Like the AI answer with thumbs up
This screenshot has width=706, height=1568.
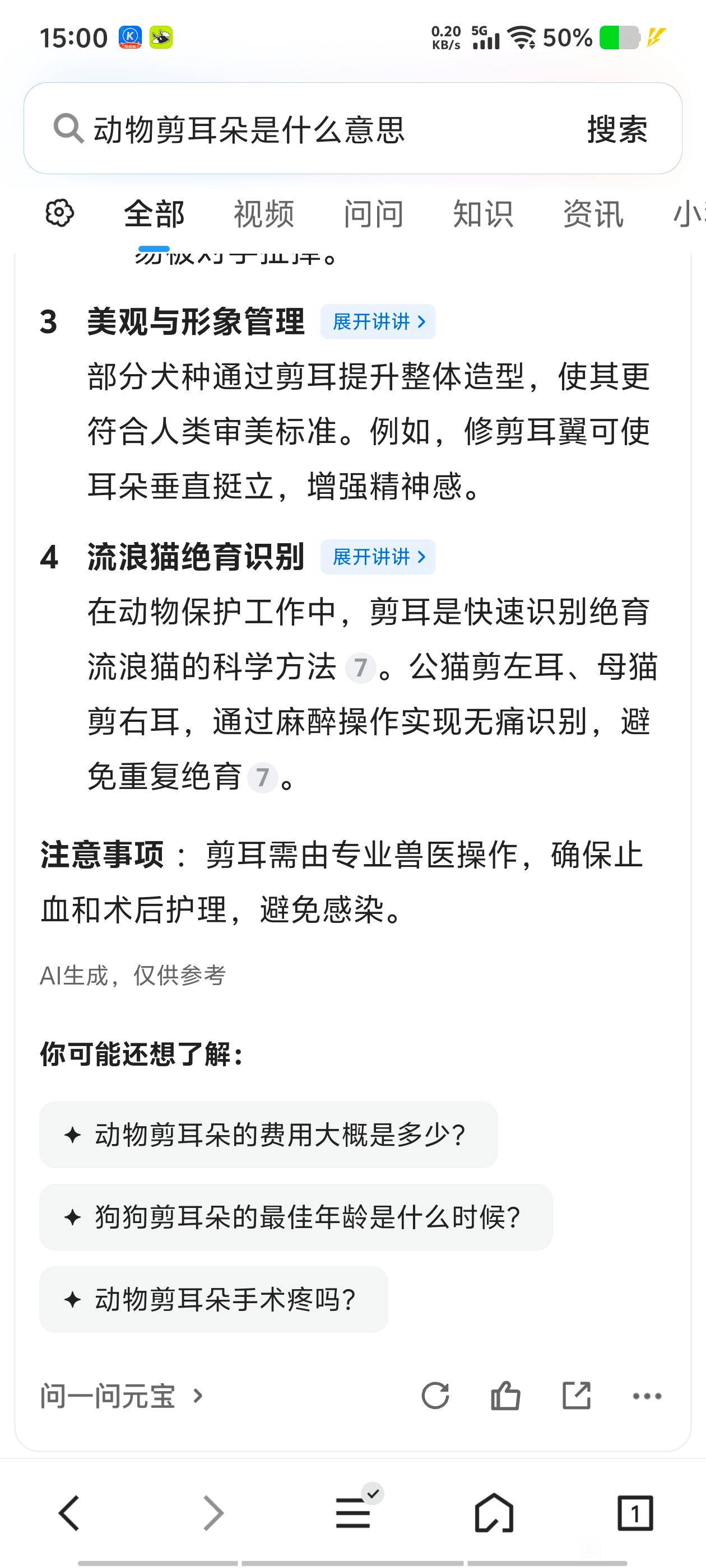(505, 1396)
